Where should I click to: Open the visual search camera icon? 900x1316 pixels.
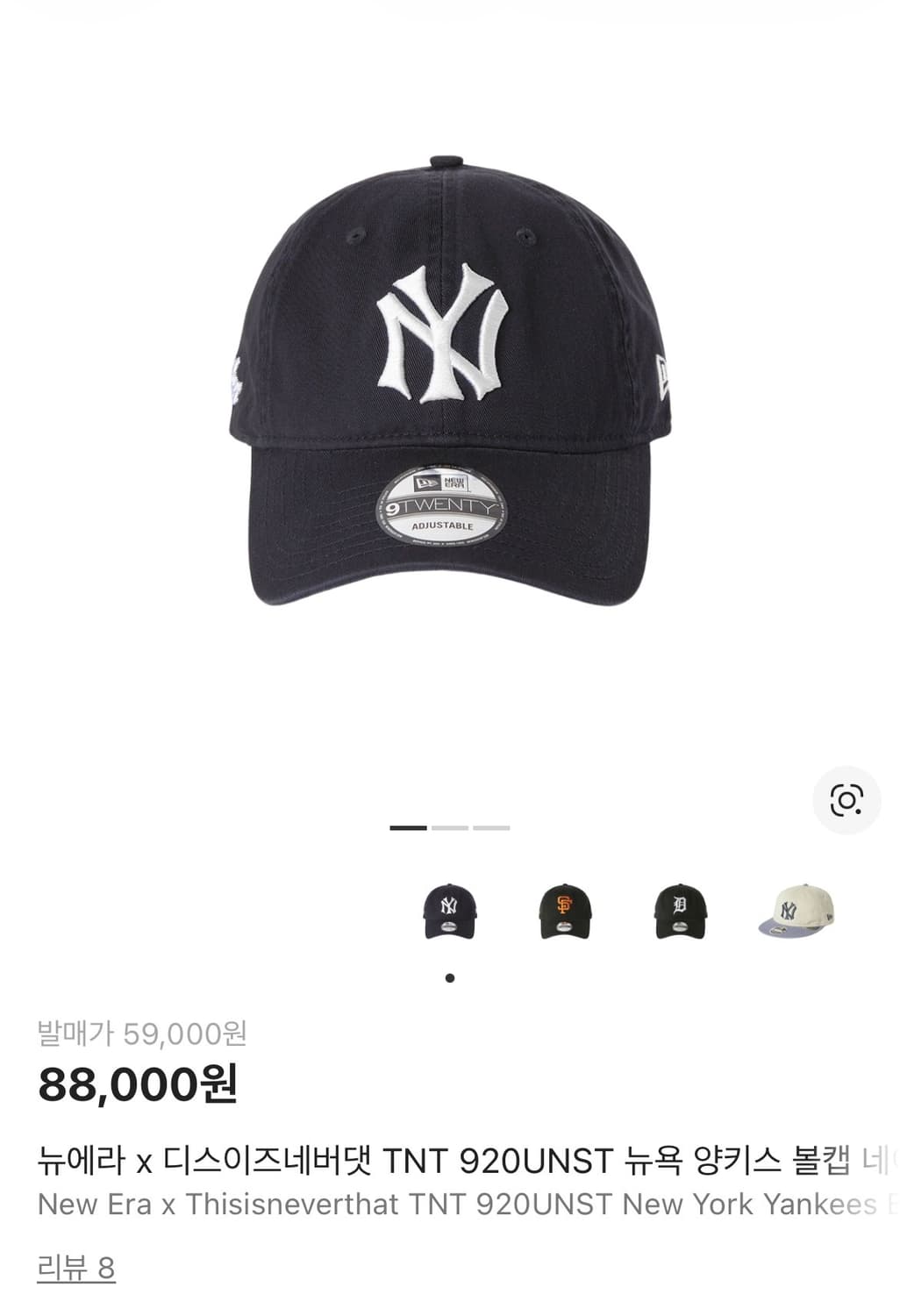(x=846, y=799)
